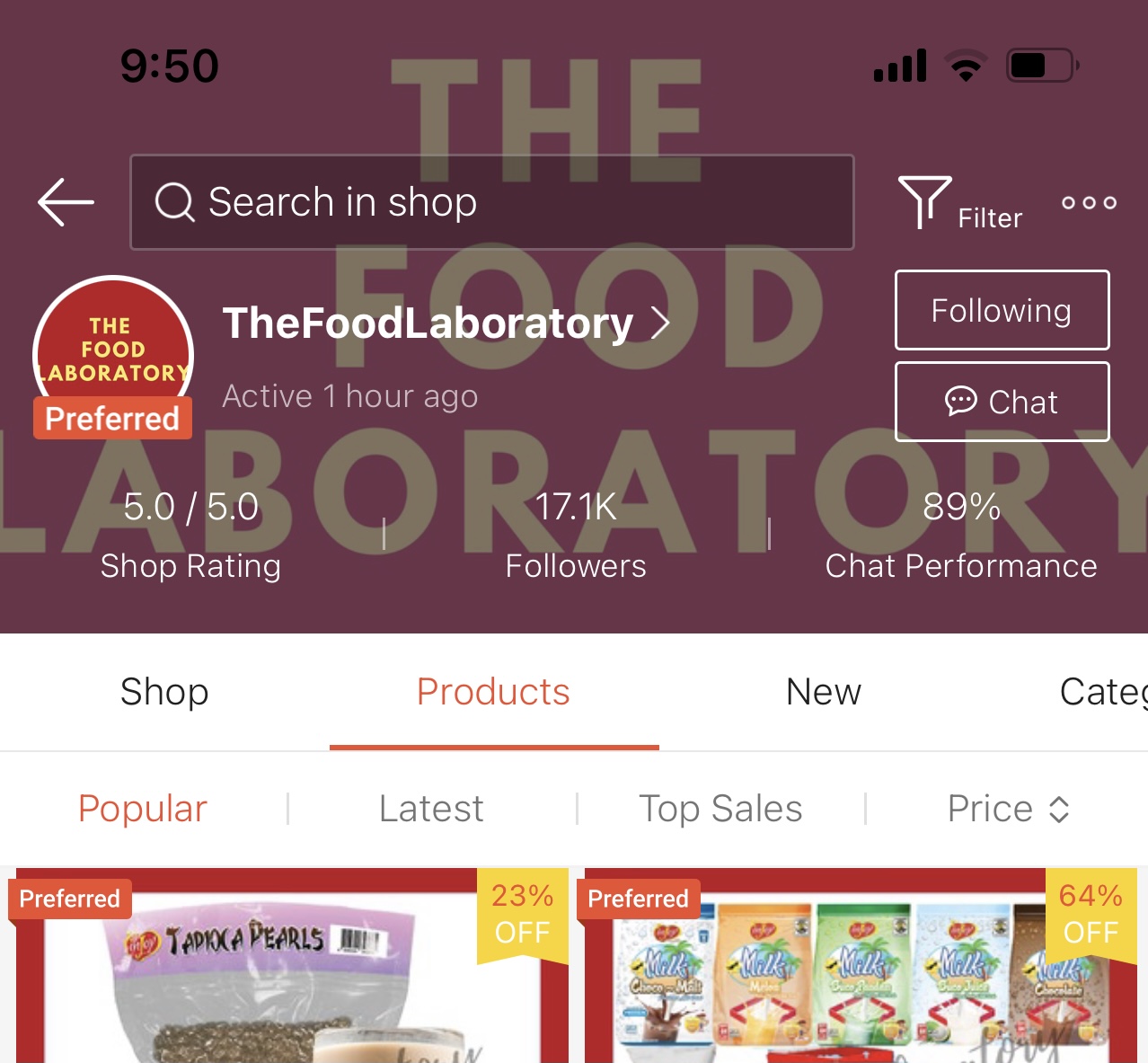The image size is (1148, 1063).
Task: Tap the Following button
Action: (1002, 310)
